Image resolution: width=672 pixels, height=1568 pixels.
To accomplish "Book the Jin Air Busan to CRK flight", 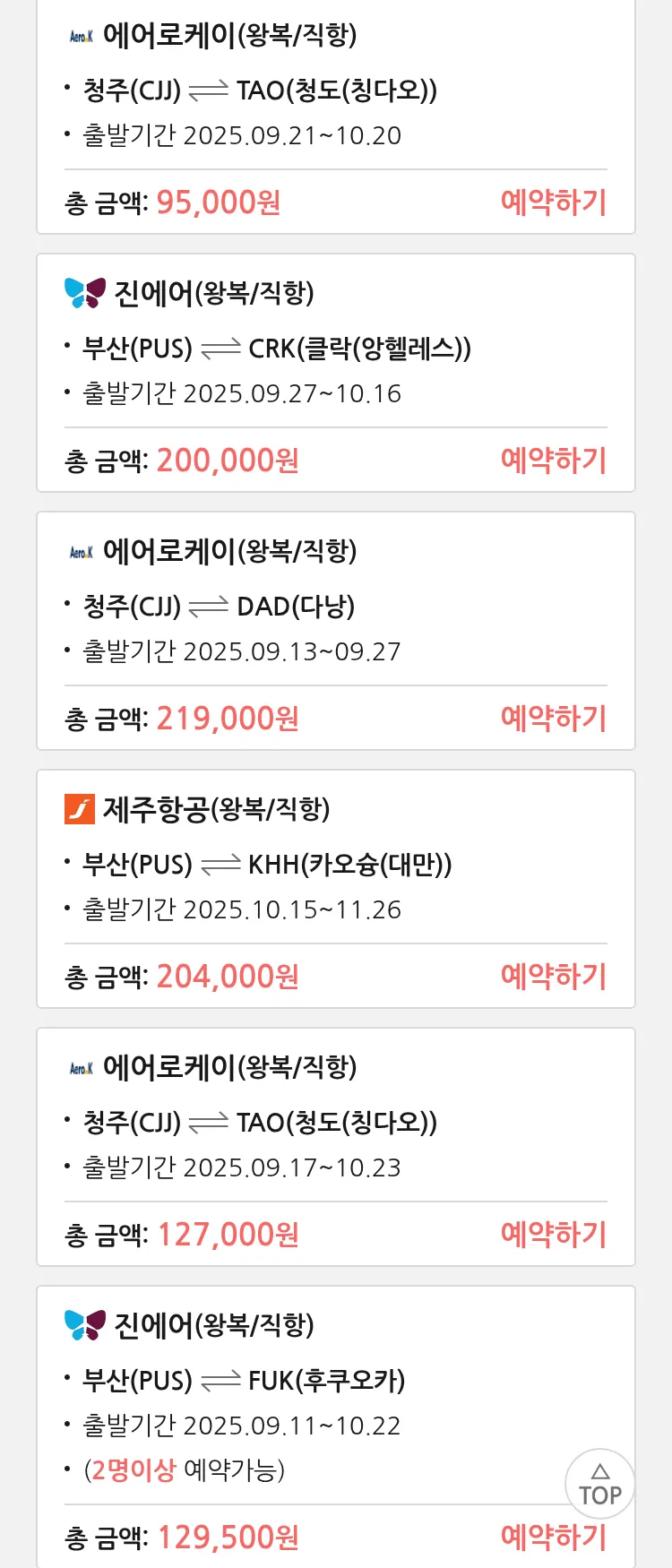I will [553, 461].
